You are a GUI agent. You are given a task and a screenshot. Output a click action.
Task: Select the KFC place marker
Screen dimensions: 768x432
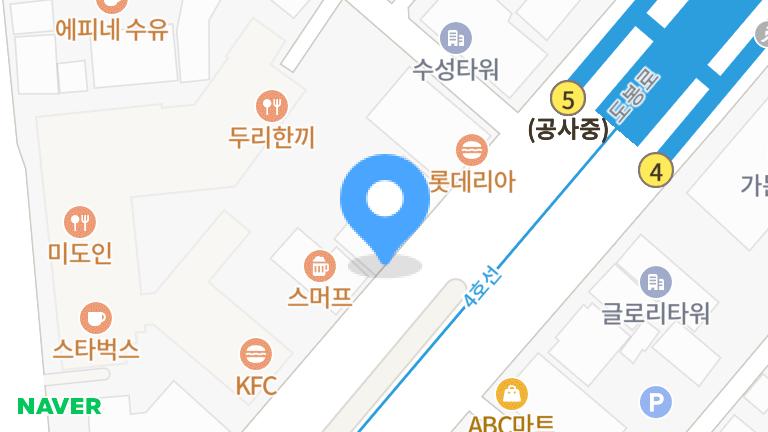[x=256, y=353]
